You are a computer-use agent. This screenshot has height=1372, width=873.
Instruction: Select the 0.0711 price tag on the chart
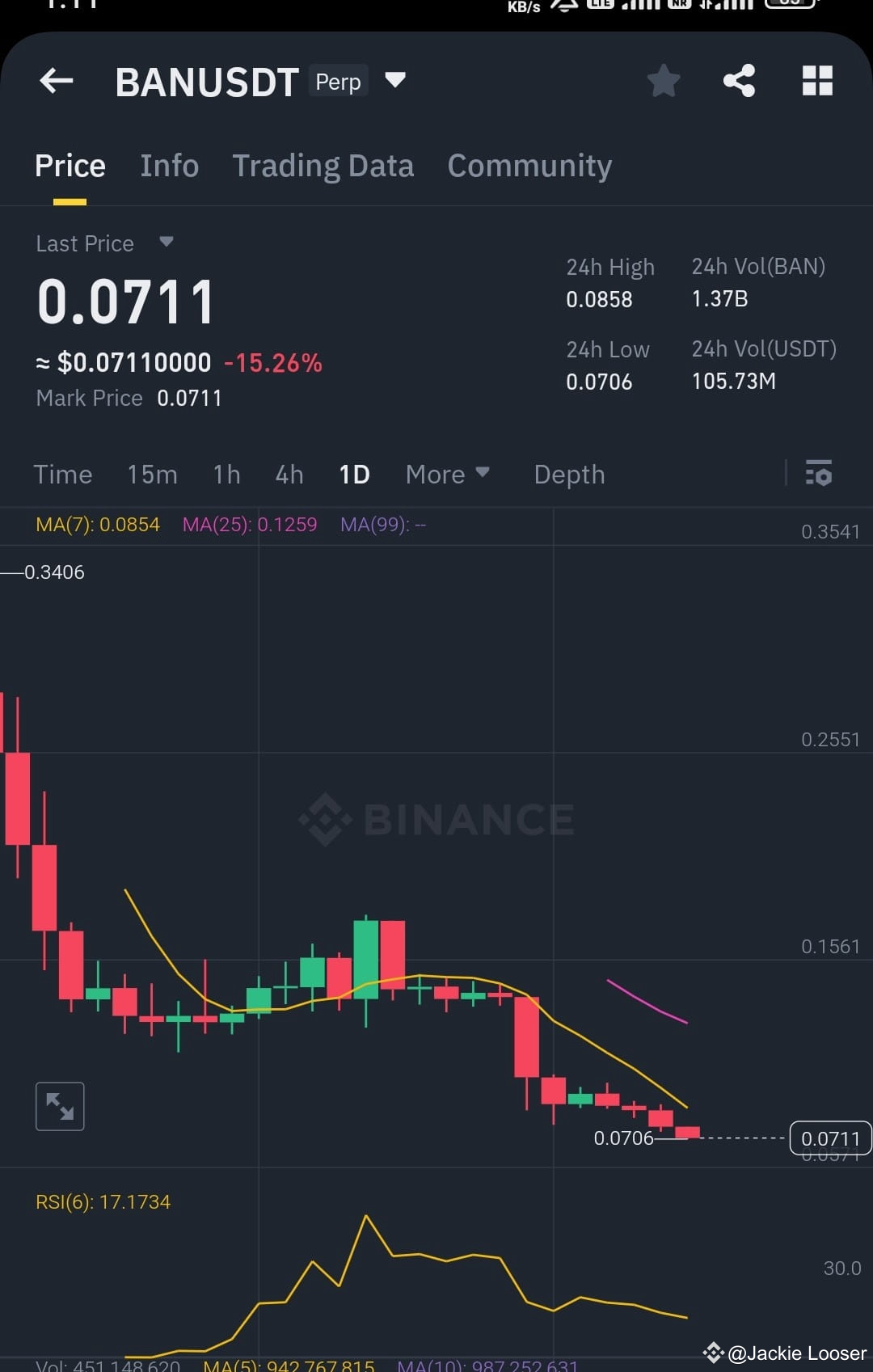829,1138
